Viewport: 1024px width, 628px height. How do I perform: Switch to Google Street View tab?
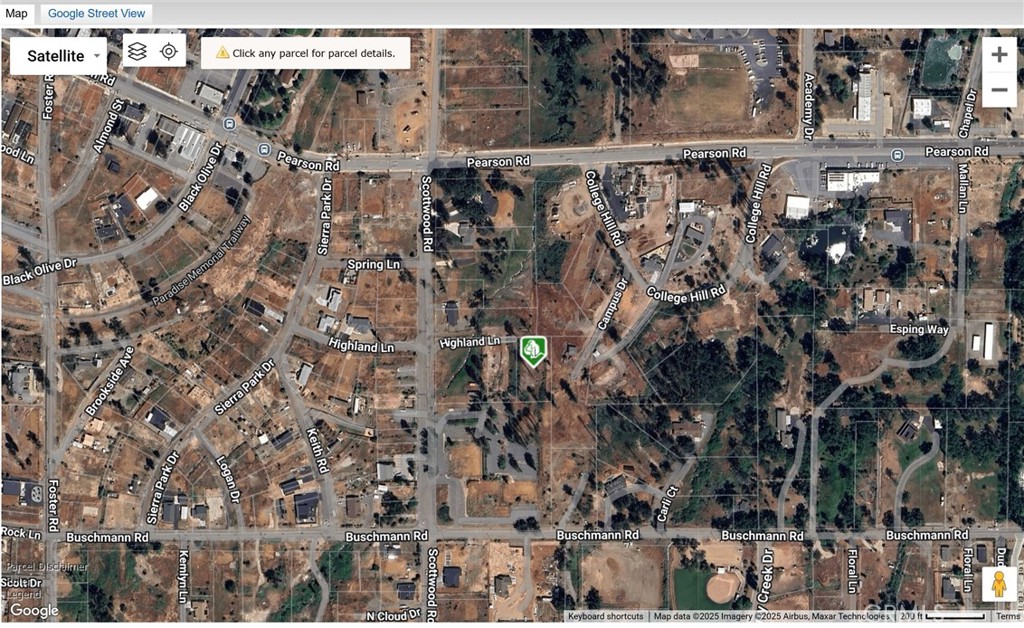pos(97,13)
